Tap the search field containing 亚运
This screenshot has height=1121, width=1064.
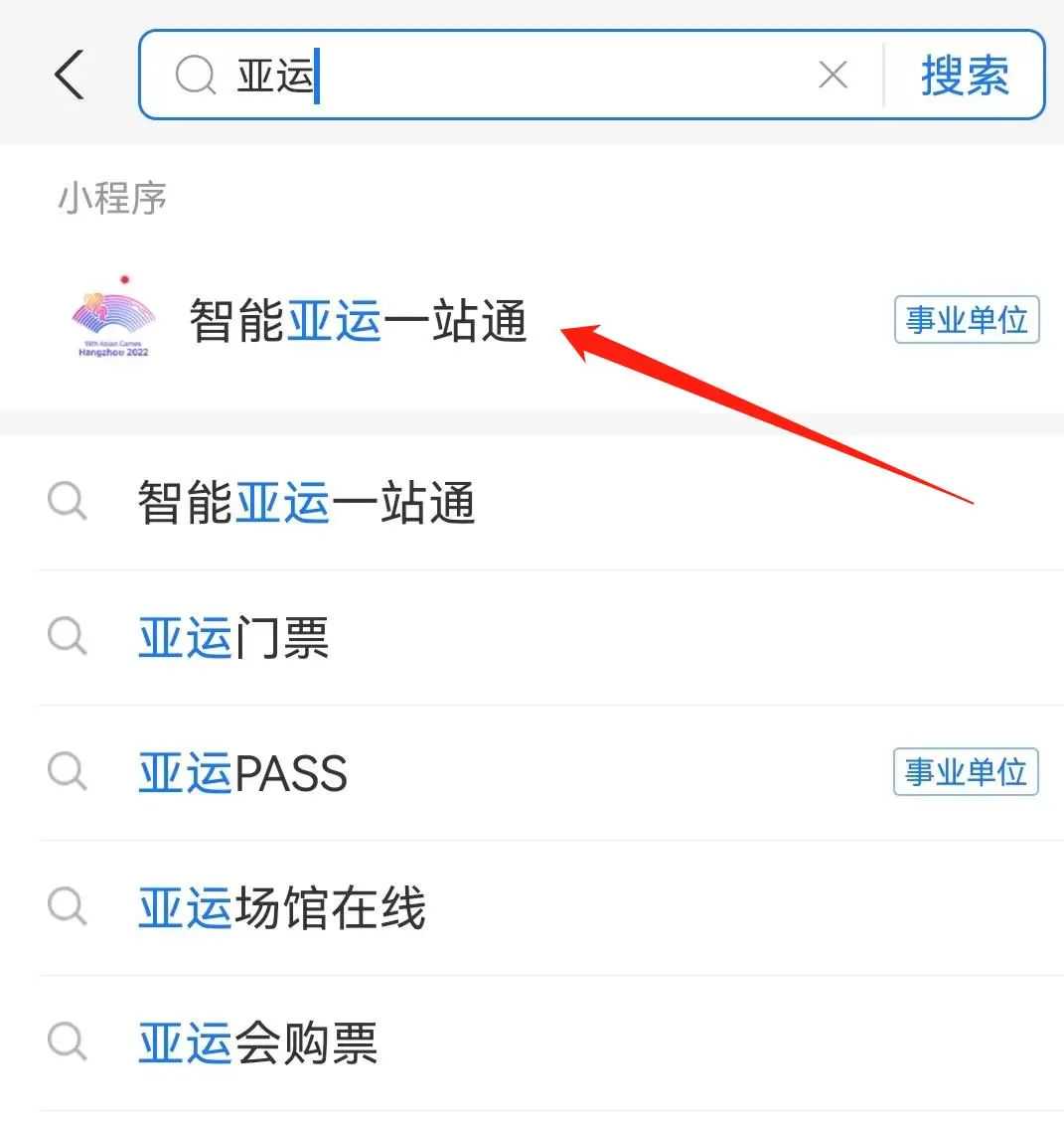pos(497,76)
